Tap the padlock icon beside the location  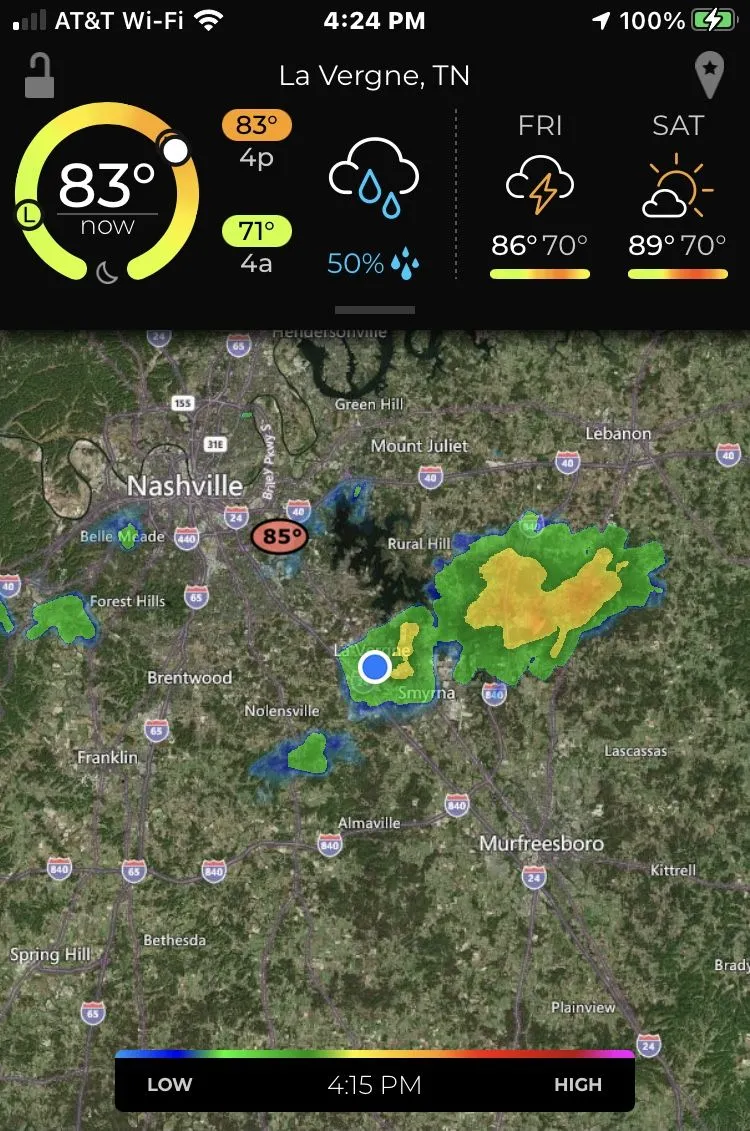[39, 76]
